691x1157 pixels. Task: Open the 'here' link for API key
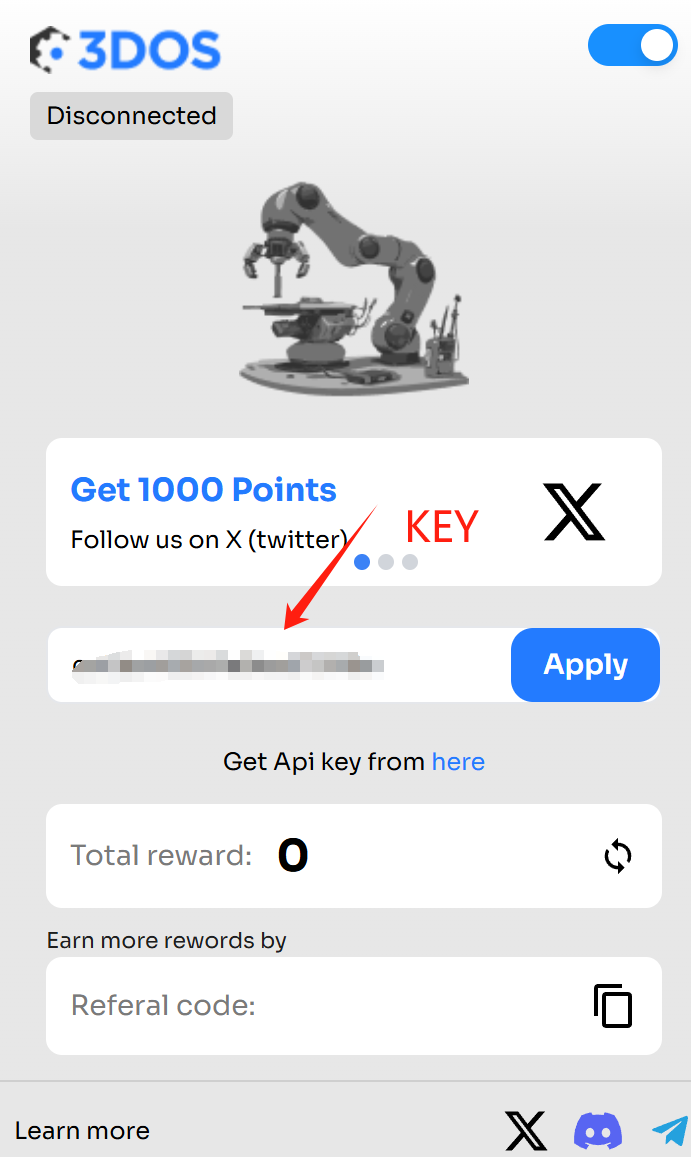tap(458, 762)
